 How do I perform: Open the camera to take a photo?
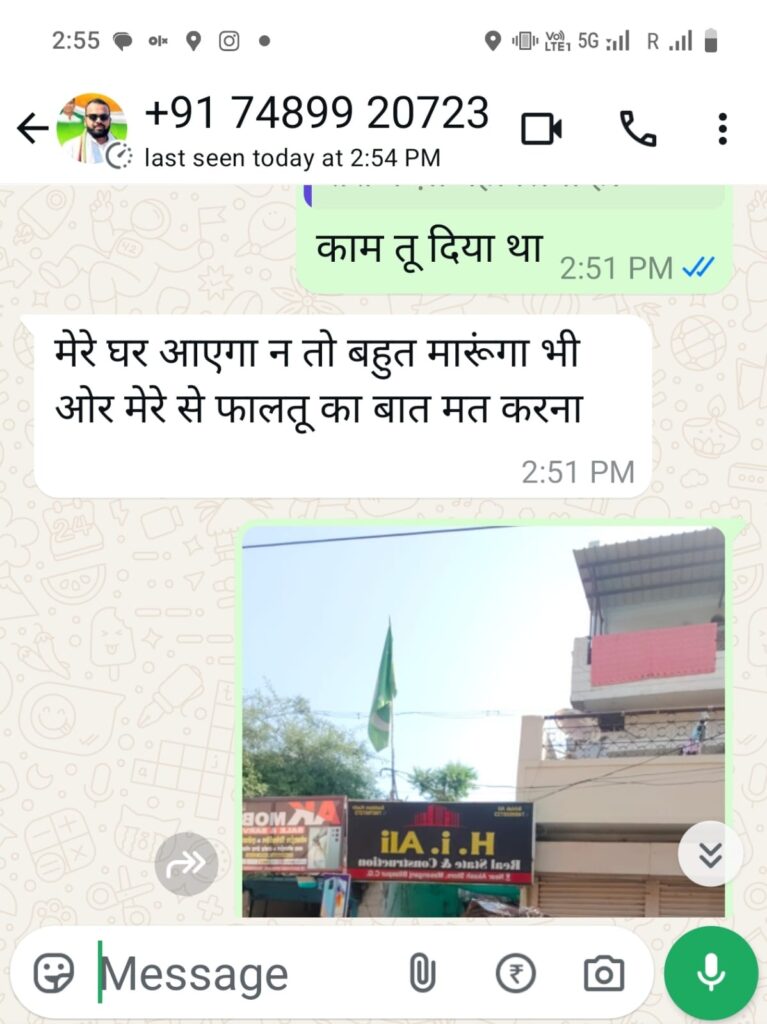[x=604, y=973]
